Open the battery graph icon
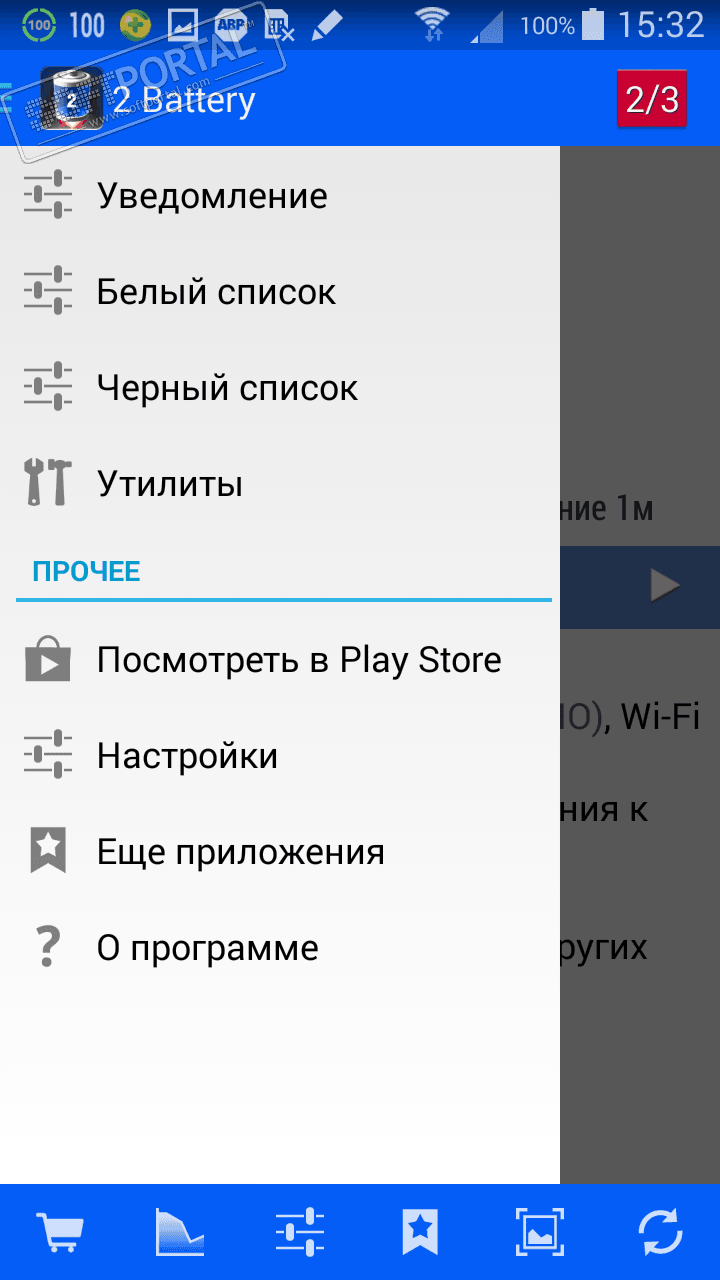Image resolution: width=720 pixels, height=1280 pixels. [180, 1232]
